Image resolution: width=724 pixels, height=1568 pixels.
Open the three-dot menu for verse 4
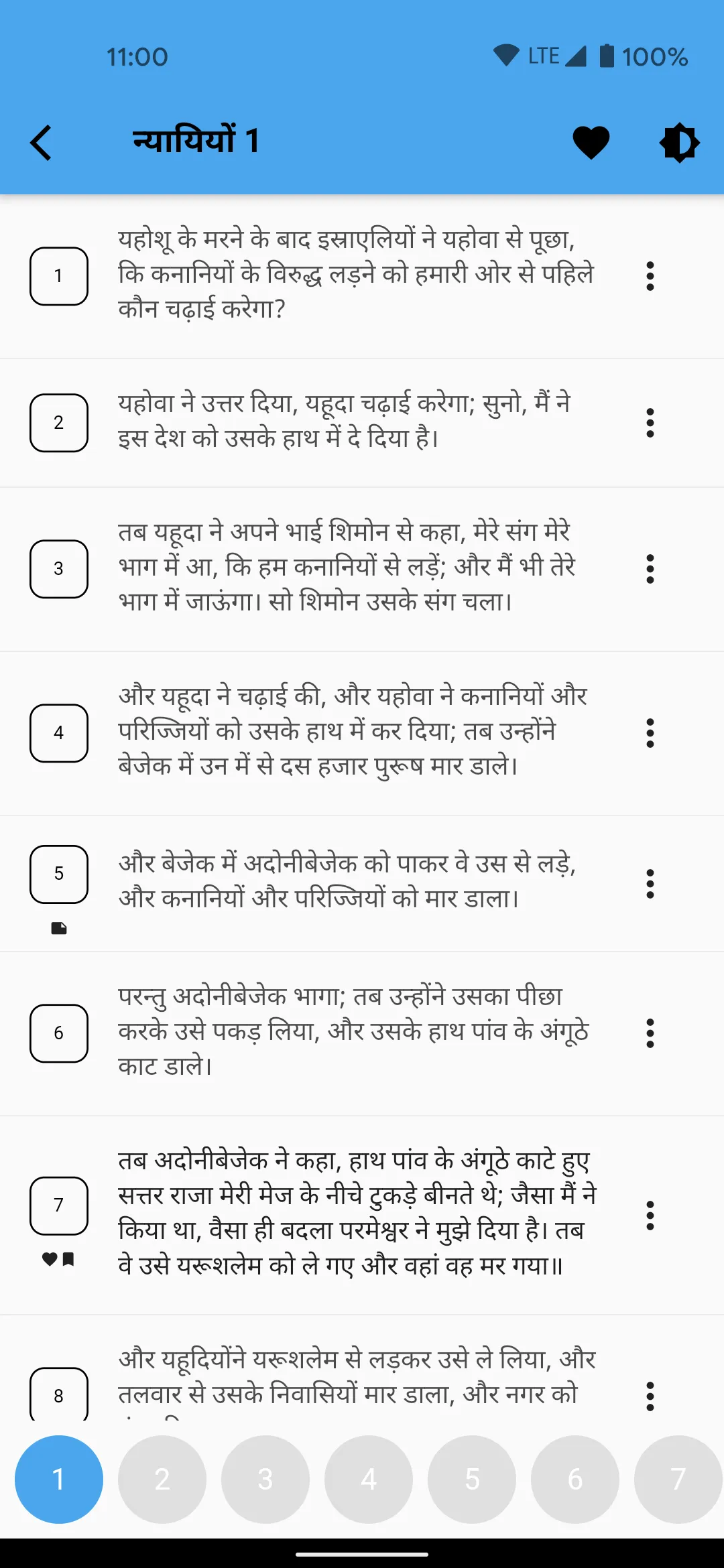(x=650, y=733)
